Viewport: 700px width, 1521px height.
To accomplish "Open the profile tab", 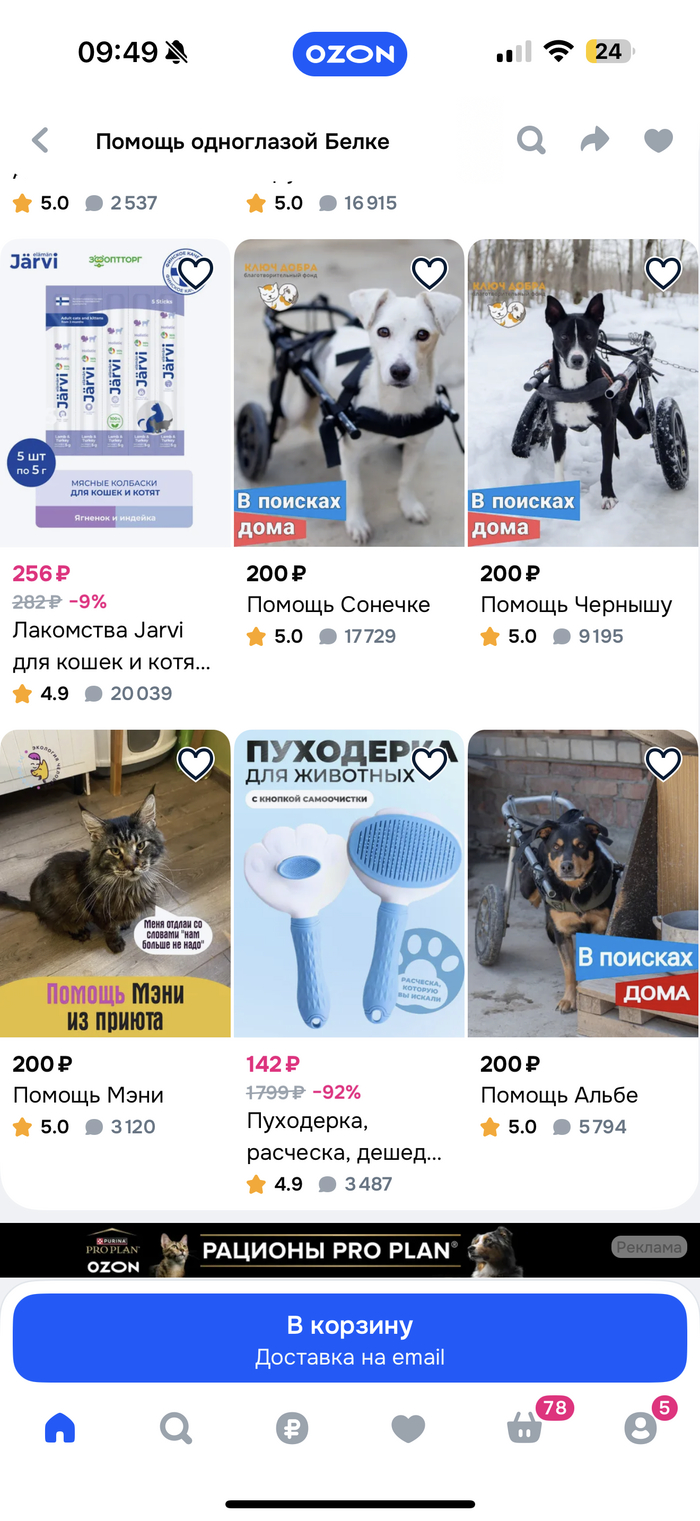I will 640,1428.
